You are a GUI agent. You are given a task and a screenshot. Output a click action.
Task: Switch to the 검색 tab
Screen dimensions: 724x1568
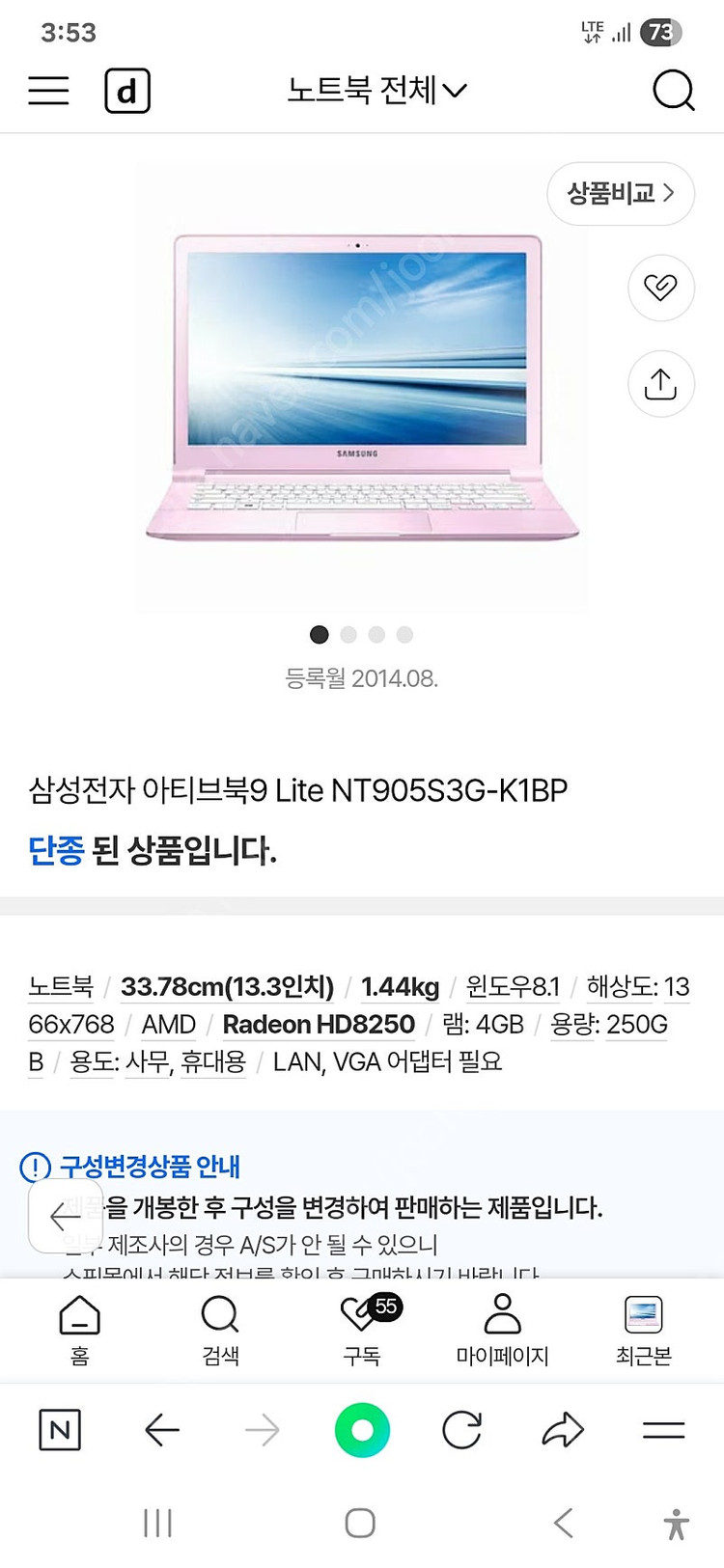click(220, 1330)
